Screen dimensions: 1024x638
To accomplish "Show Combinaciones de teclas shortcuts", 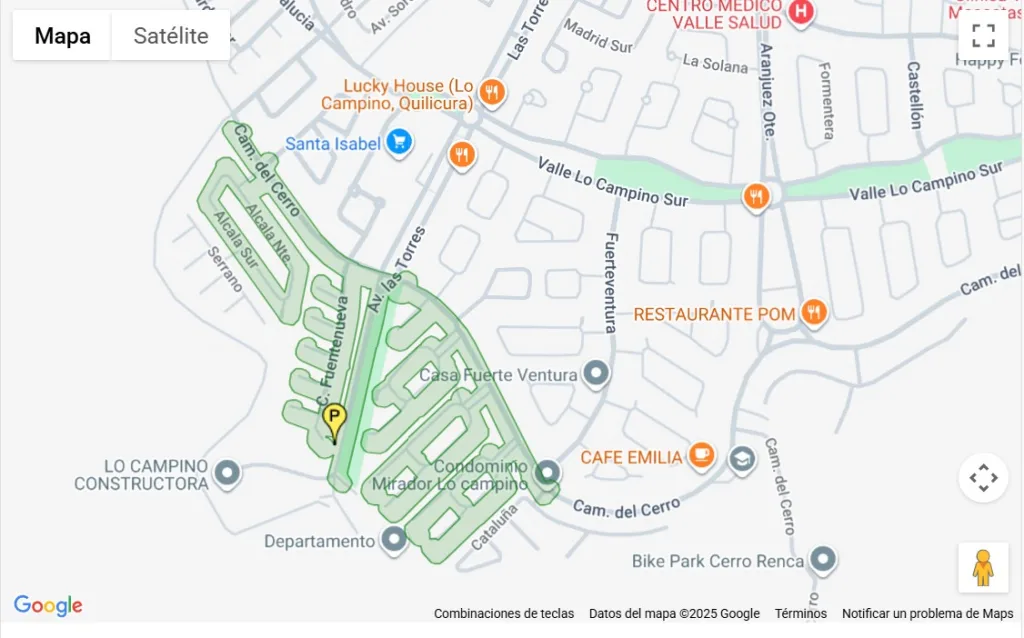I will tap(504, 614).
